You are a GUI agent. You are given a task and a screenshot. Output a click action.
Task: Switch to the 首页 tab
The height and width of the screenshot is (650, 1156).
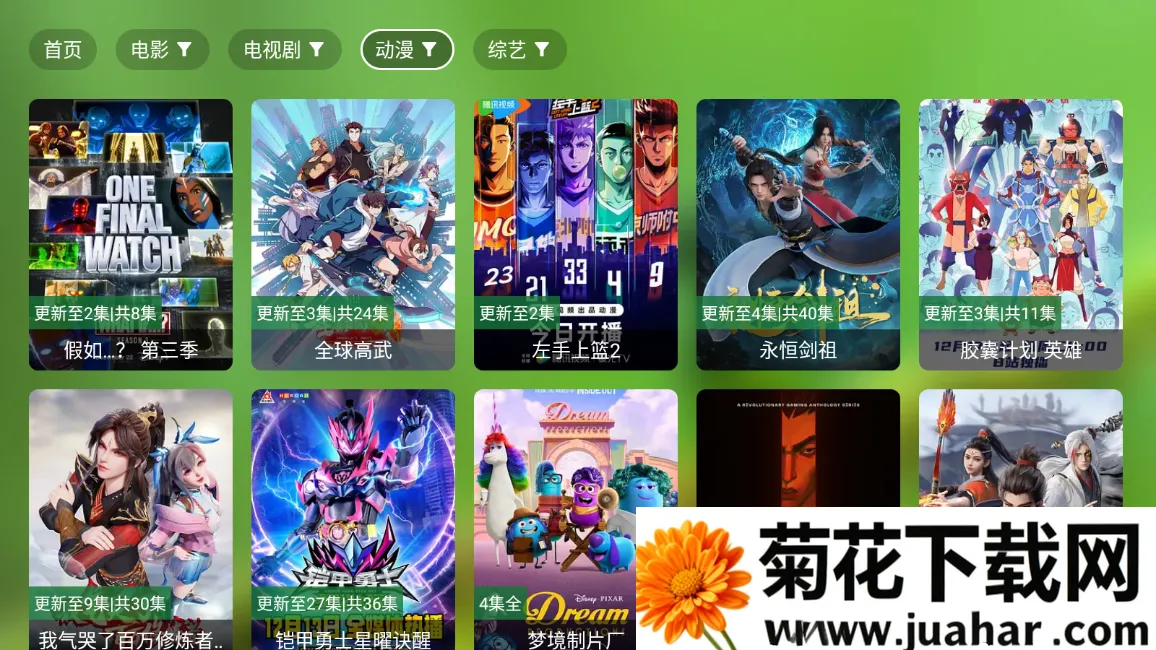point(62,50)
